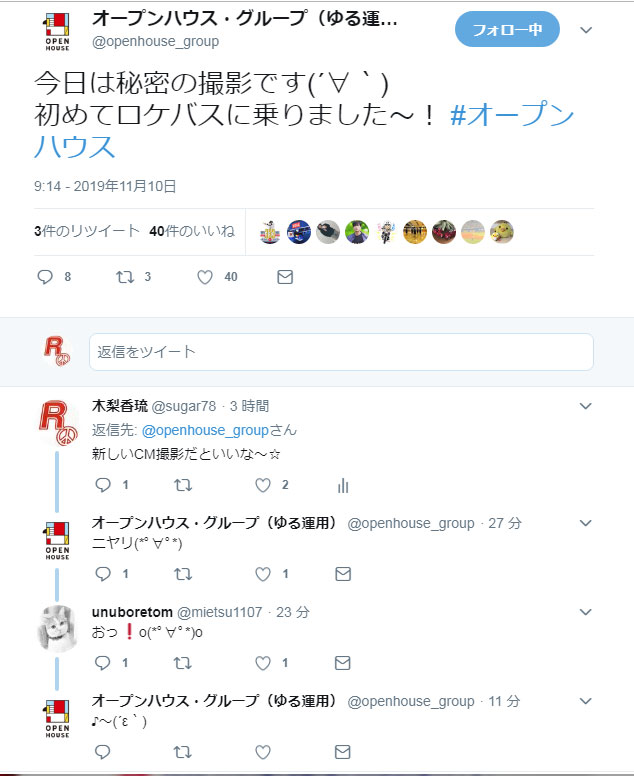This screenshot has width=634, height=776.
Task: View the list of 40件のいいね
Action: [x=192, y=232]
